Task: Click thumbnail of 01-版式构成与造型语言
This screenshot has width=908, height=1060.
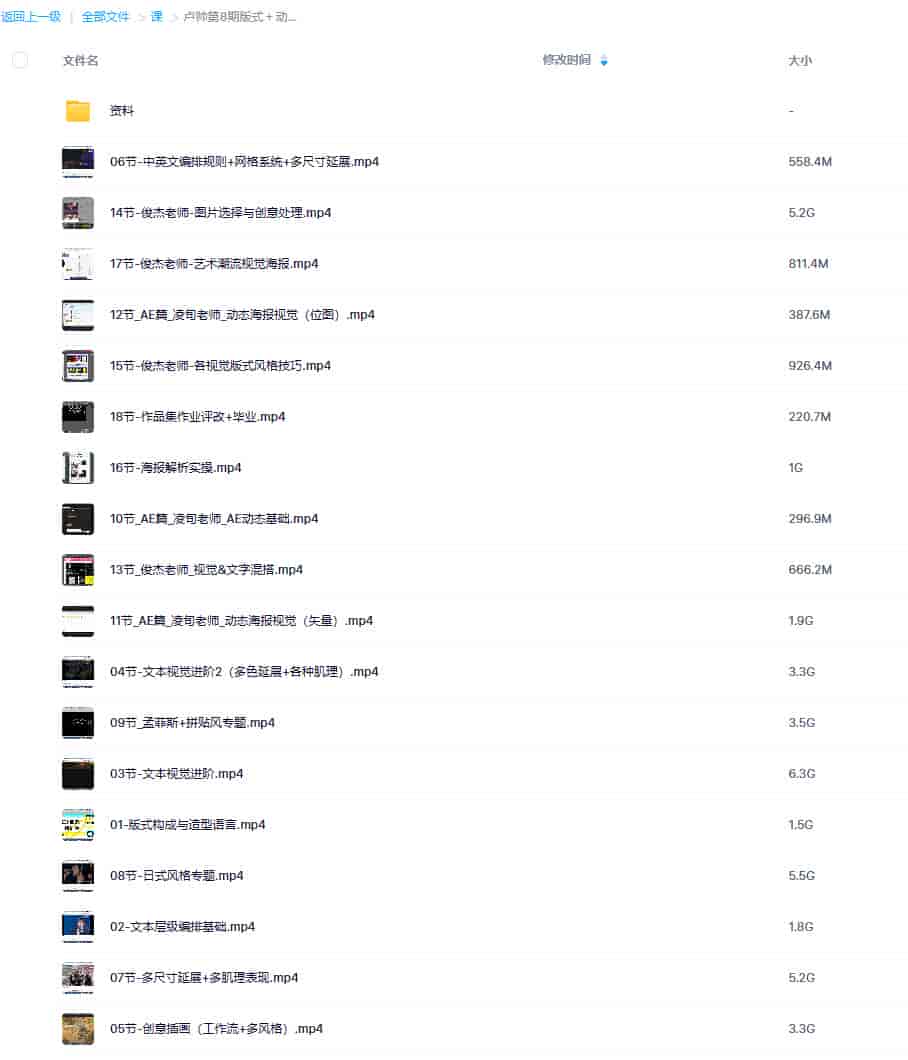Action: click(x=77, y=824)
